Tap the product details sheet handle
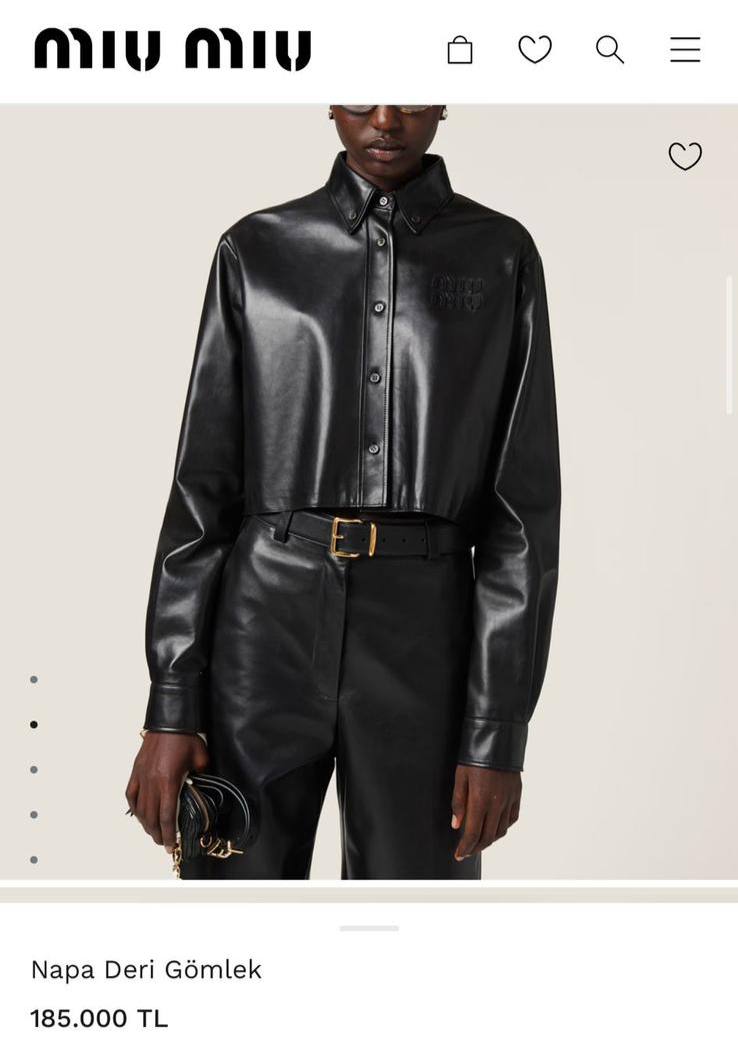Viewport: 738px width, 1041px height. coord(369,928)
